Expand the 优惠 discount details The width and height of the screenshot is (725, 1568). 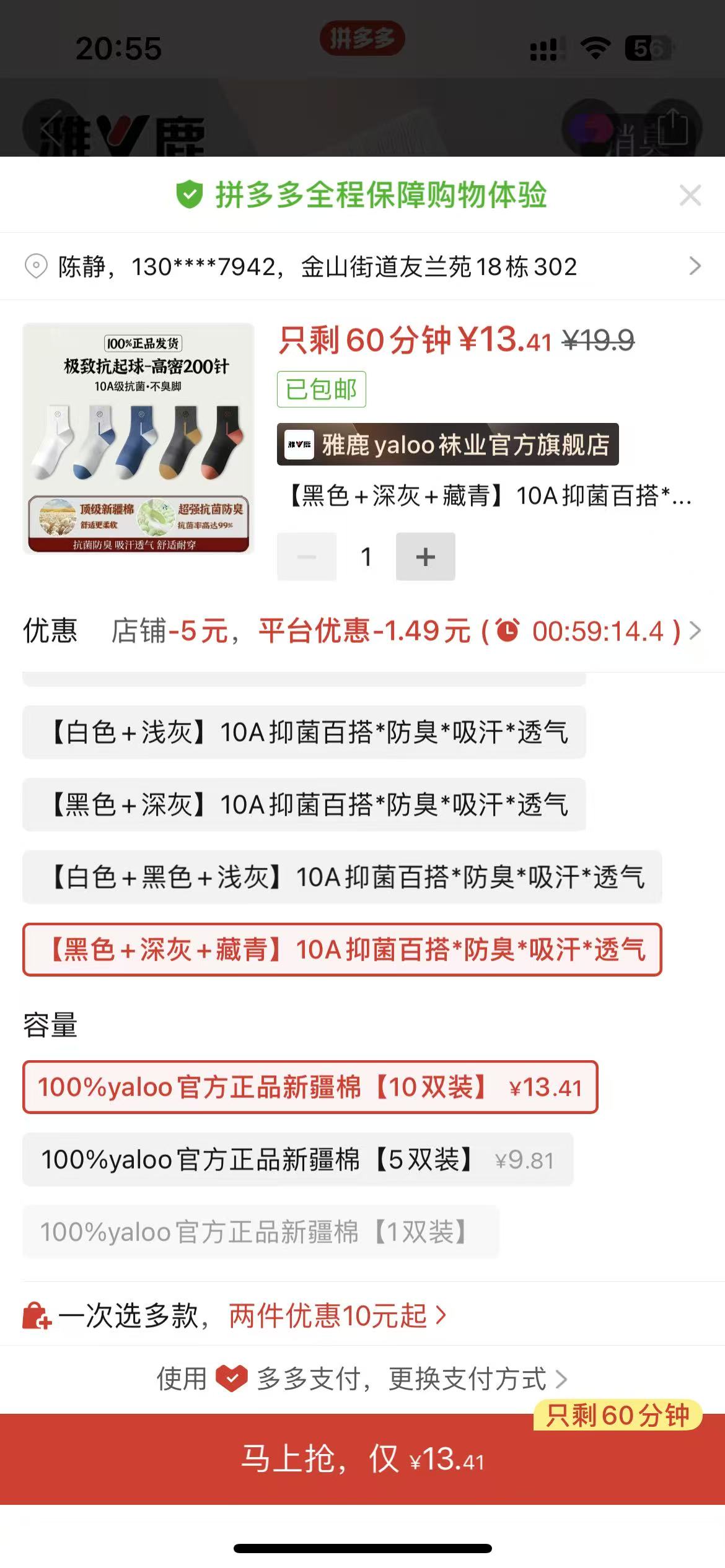click(x=694, y=631)
